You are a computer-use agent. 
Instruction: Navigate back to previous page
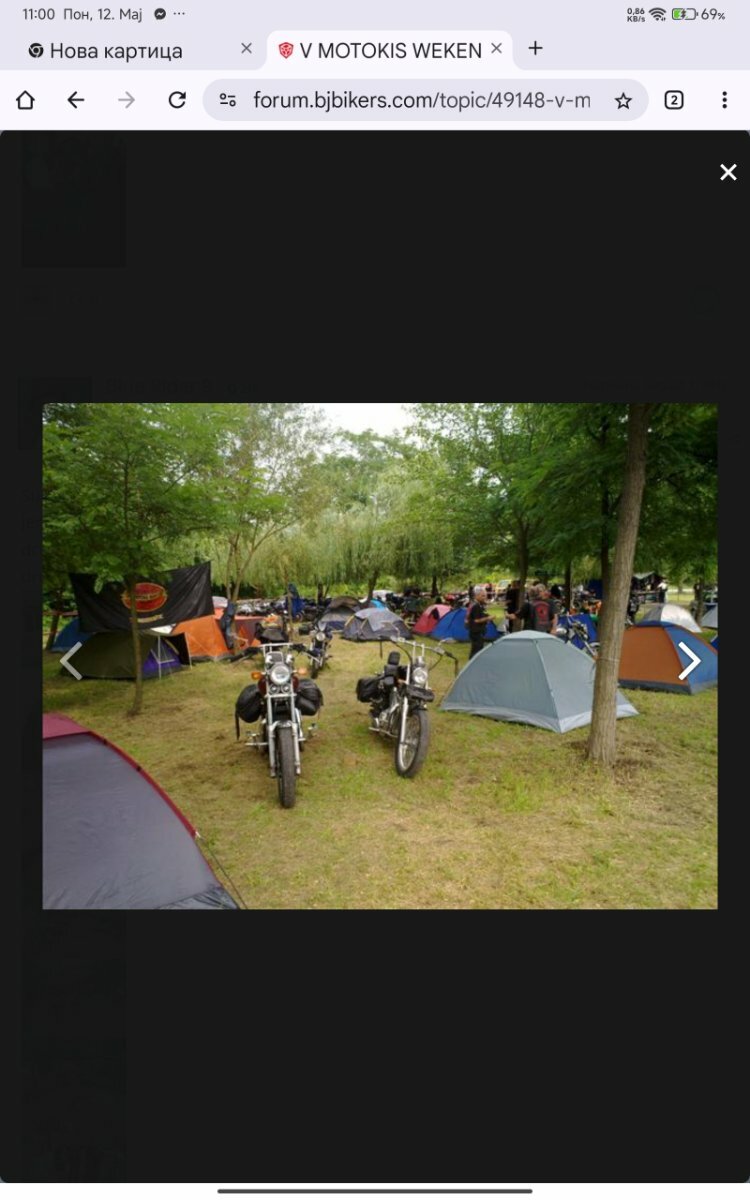click(x=76, y=100)
